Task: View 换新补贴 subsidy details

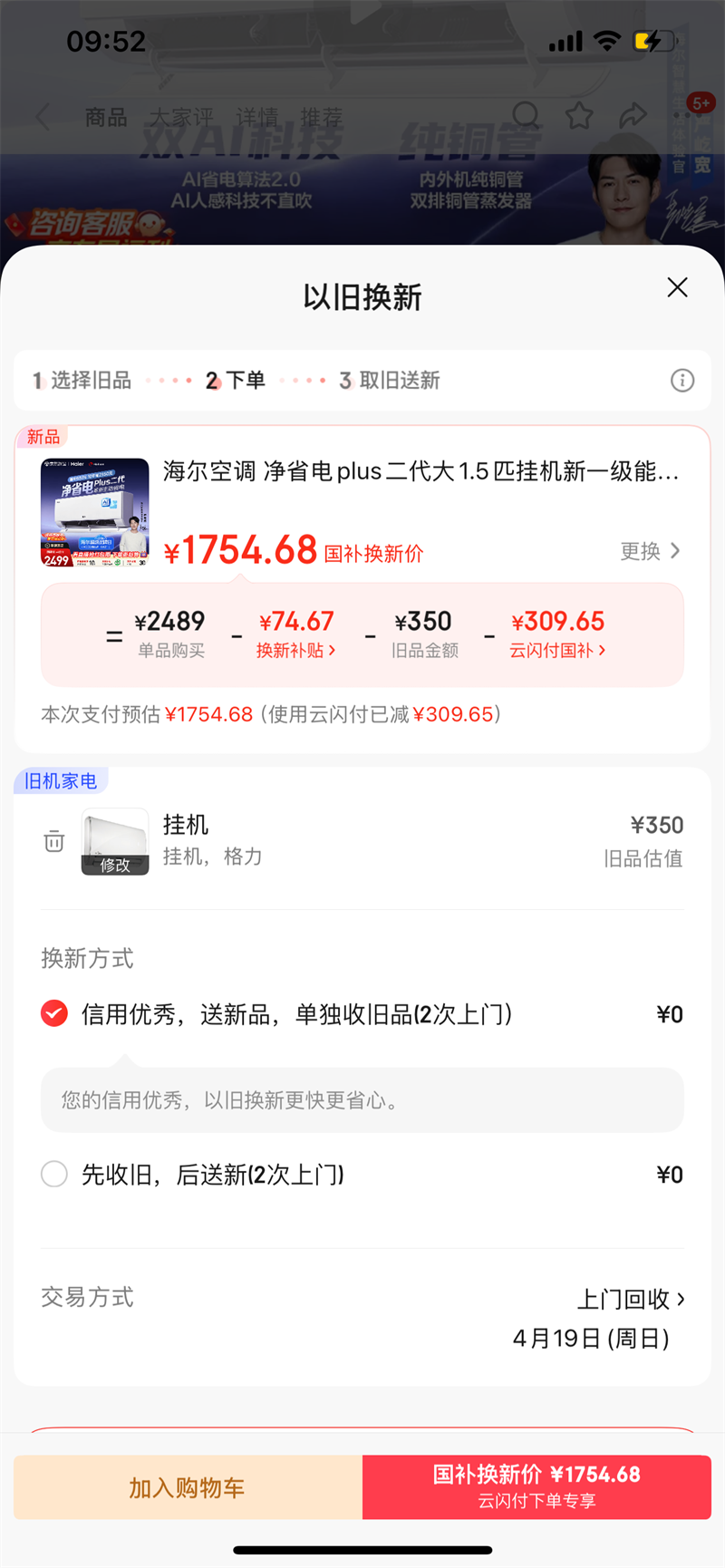Action: tap(296, 650)
